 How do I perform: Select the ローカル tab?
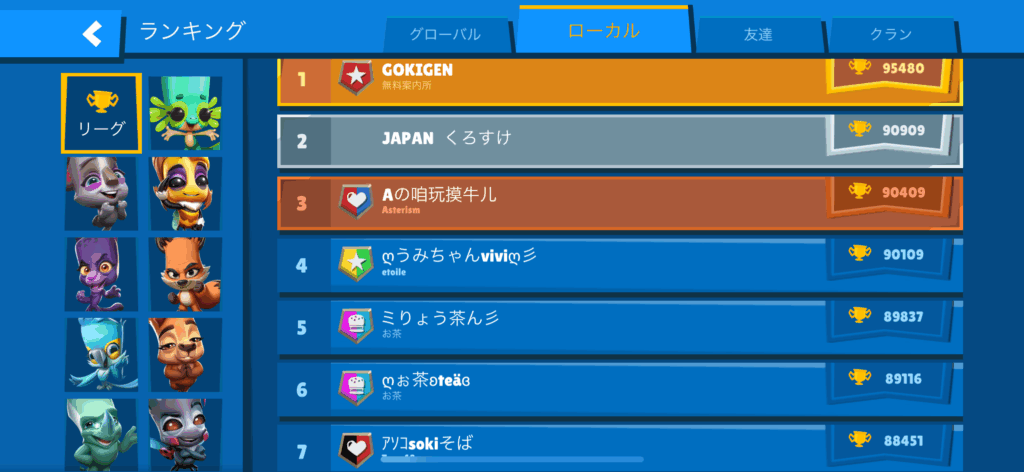(603, 31)
